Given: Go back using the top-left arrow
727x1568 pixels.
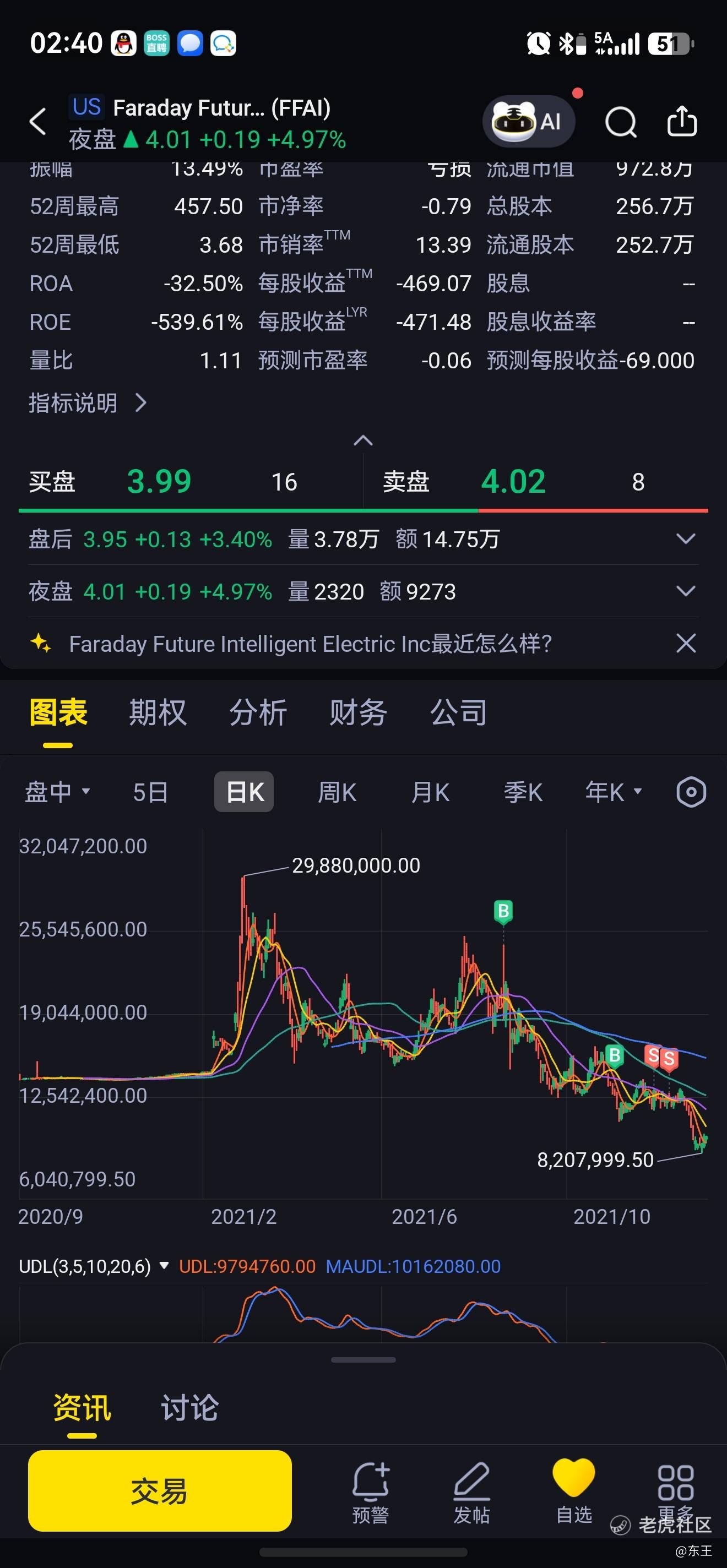Looking at the screenshot, I should 38,121.
